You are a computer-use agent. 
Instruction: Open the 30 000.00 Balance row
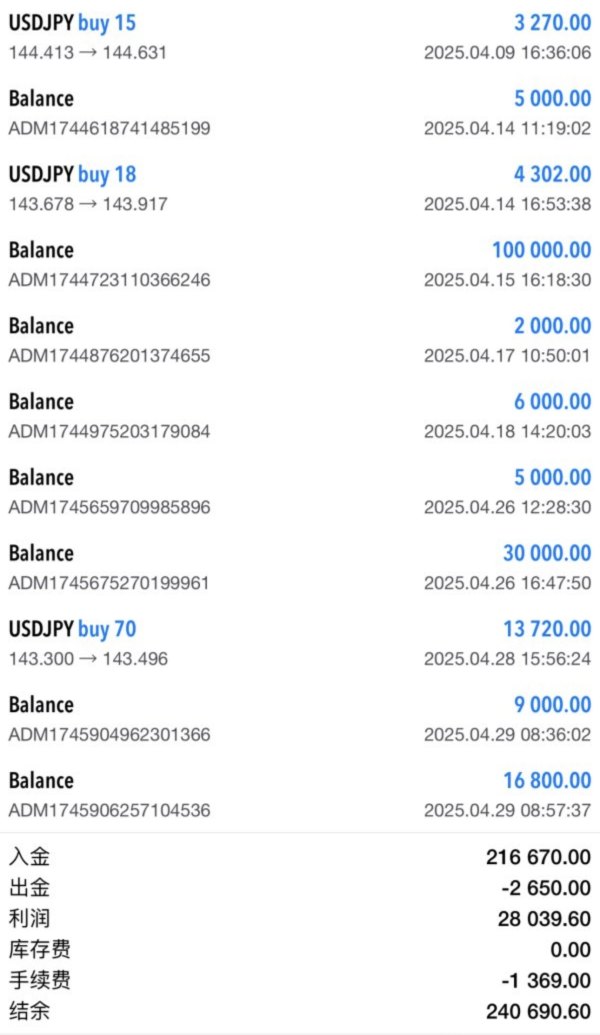pos(300,568)
